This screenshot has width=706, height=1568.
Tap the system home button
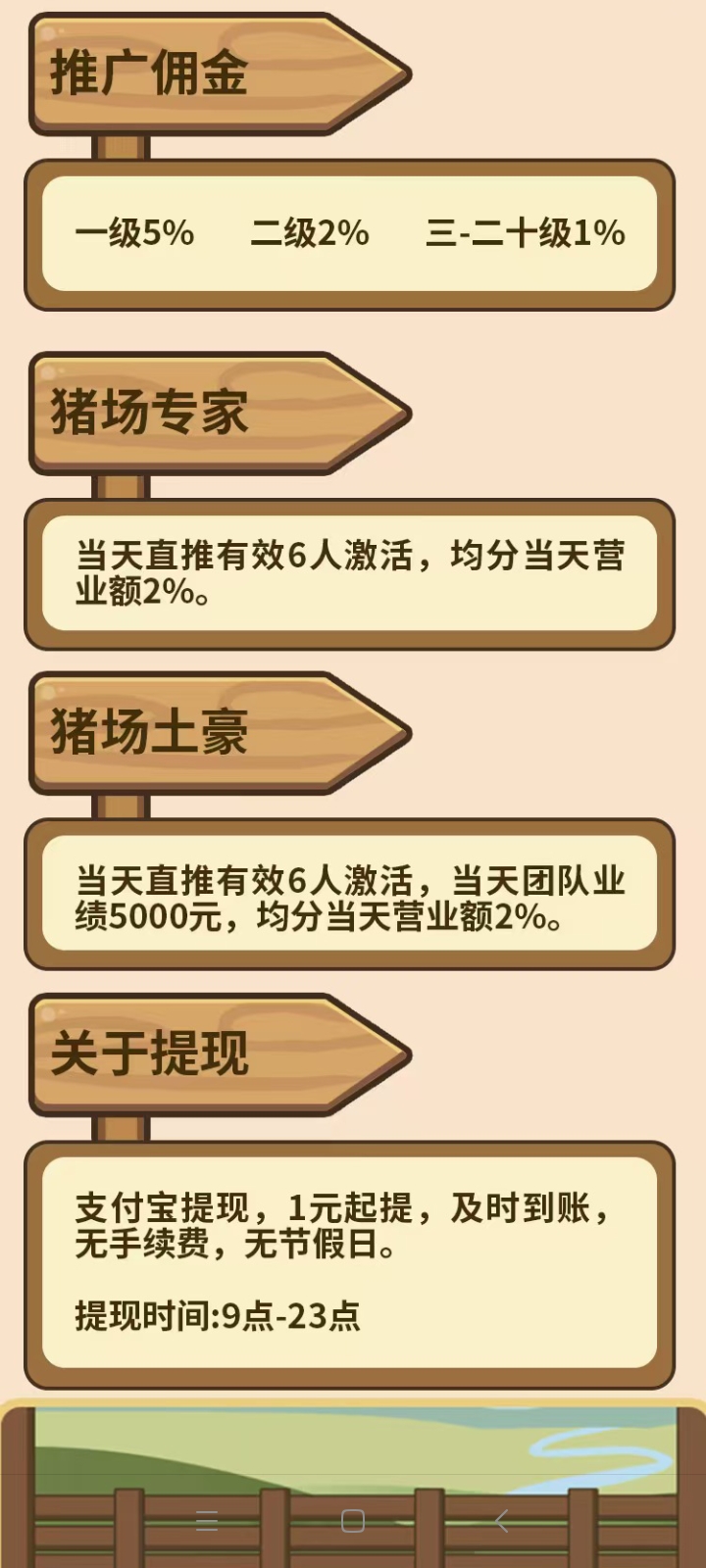[353, 1521]
